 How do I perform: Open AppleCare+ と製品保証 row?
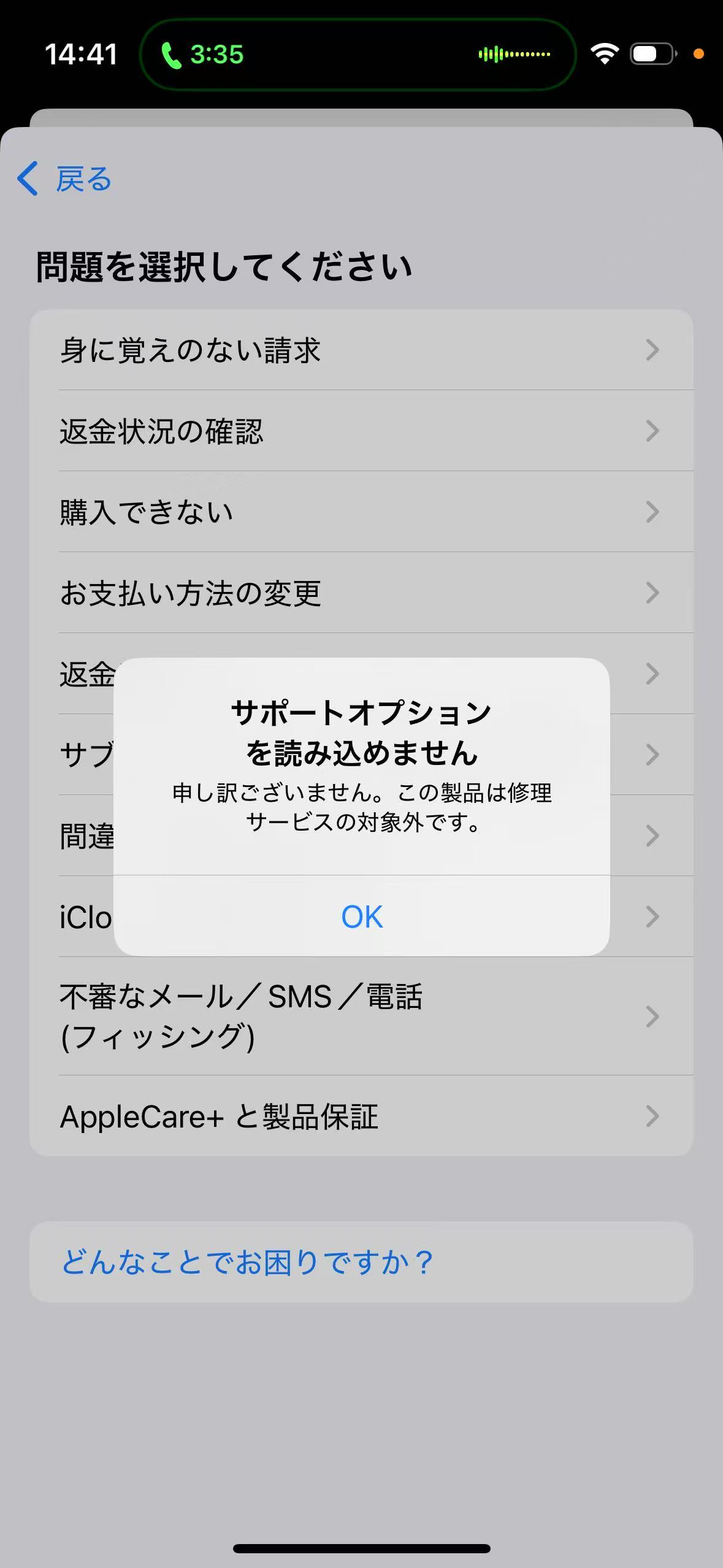click(361, 1116)
